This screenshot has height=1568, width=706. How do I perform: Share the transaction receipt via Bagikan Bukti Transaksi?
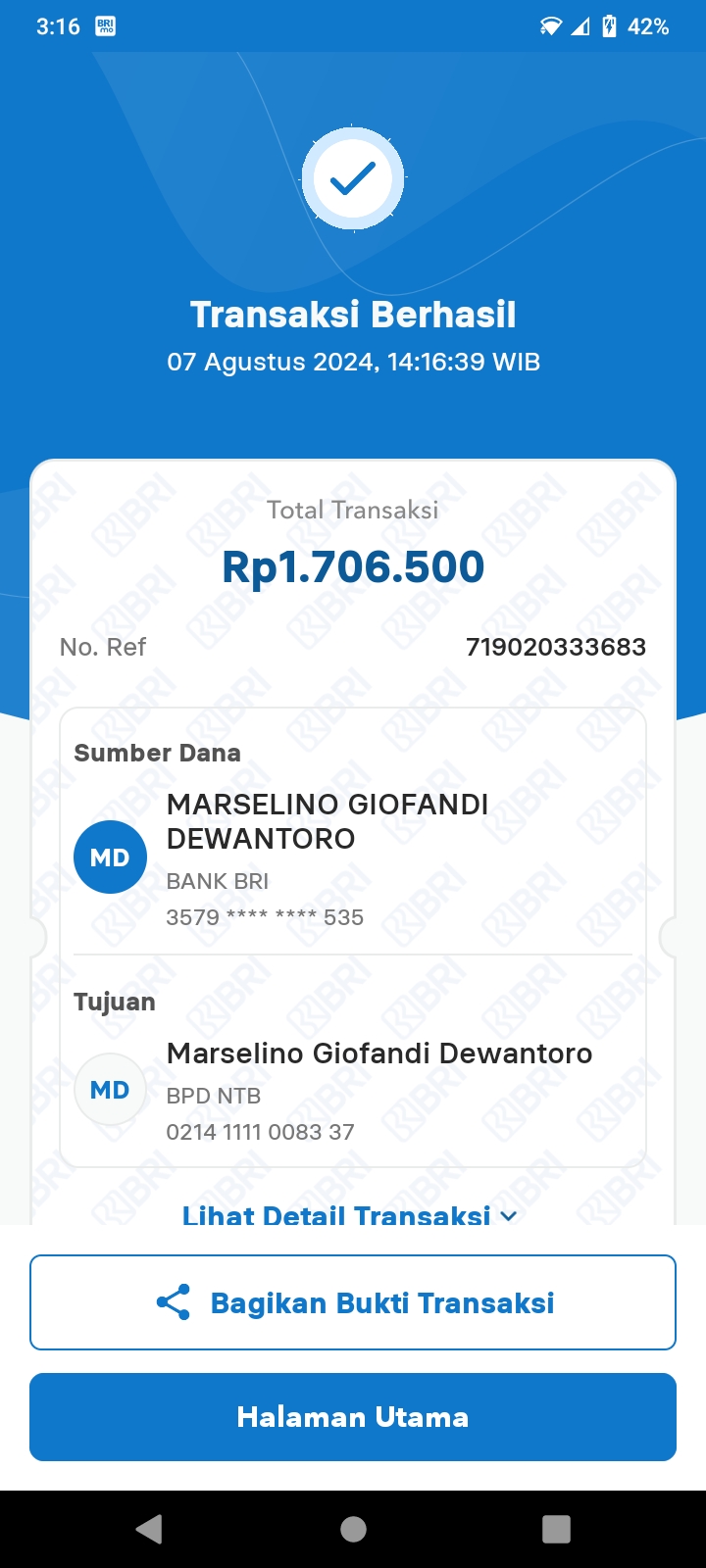(x=353, y=1302)
